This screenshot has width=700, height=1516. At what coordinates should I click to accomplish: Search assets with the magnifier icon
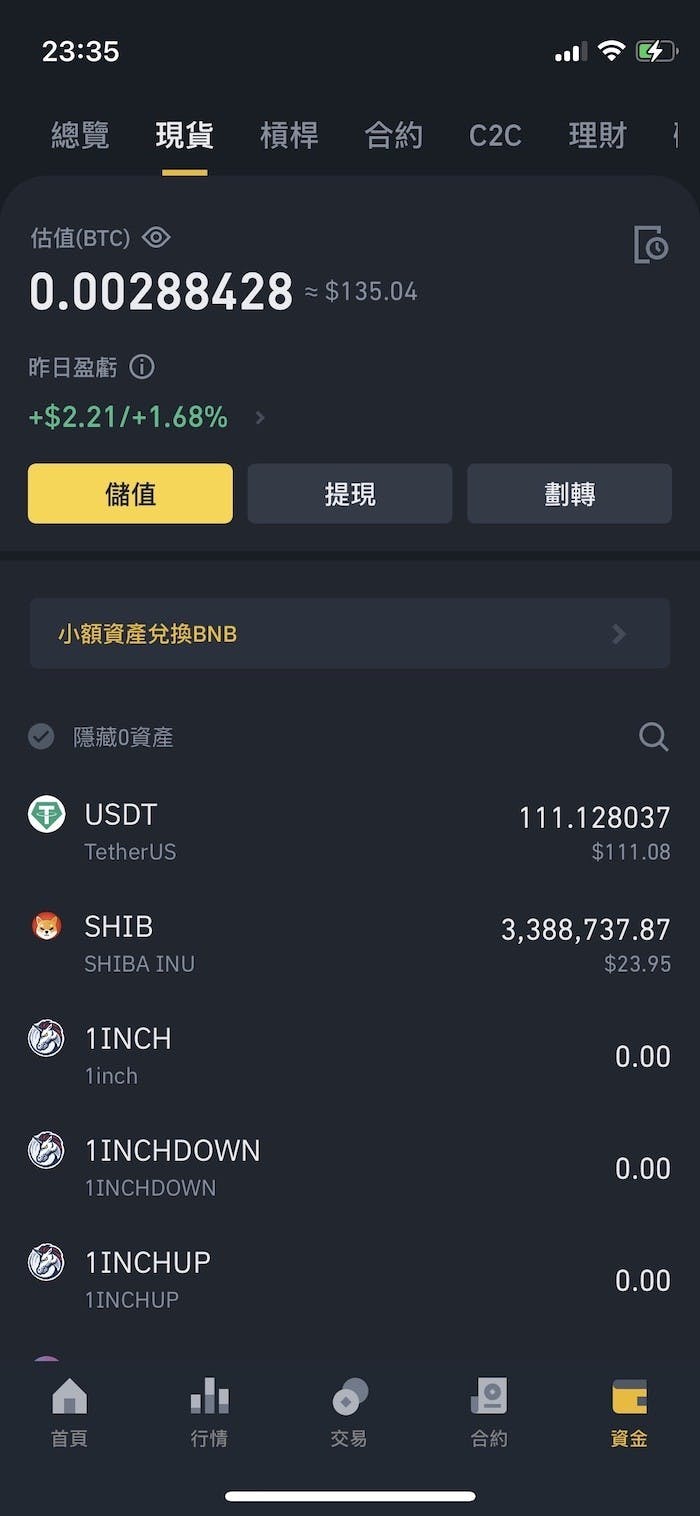pyautogui.click(x=653, y=737)
